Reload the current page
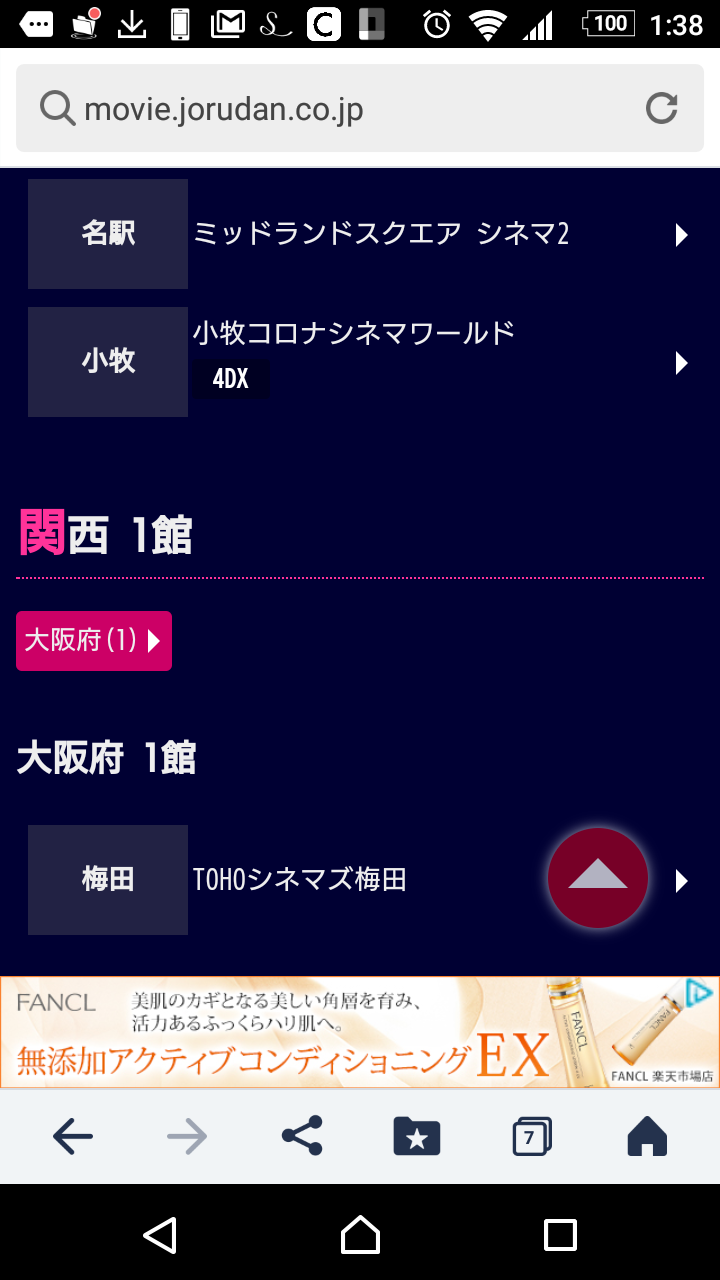720x1280 pixels. tap(661, 108)
